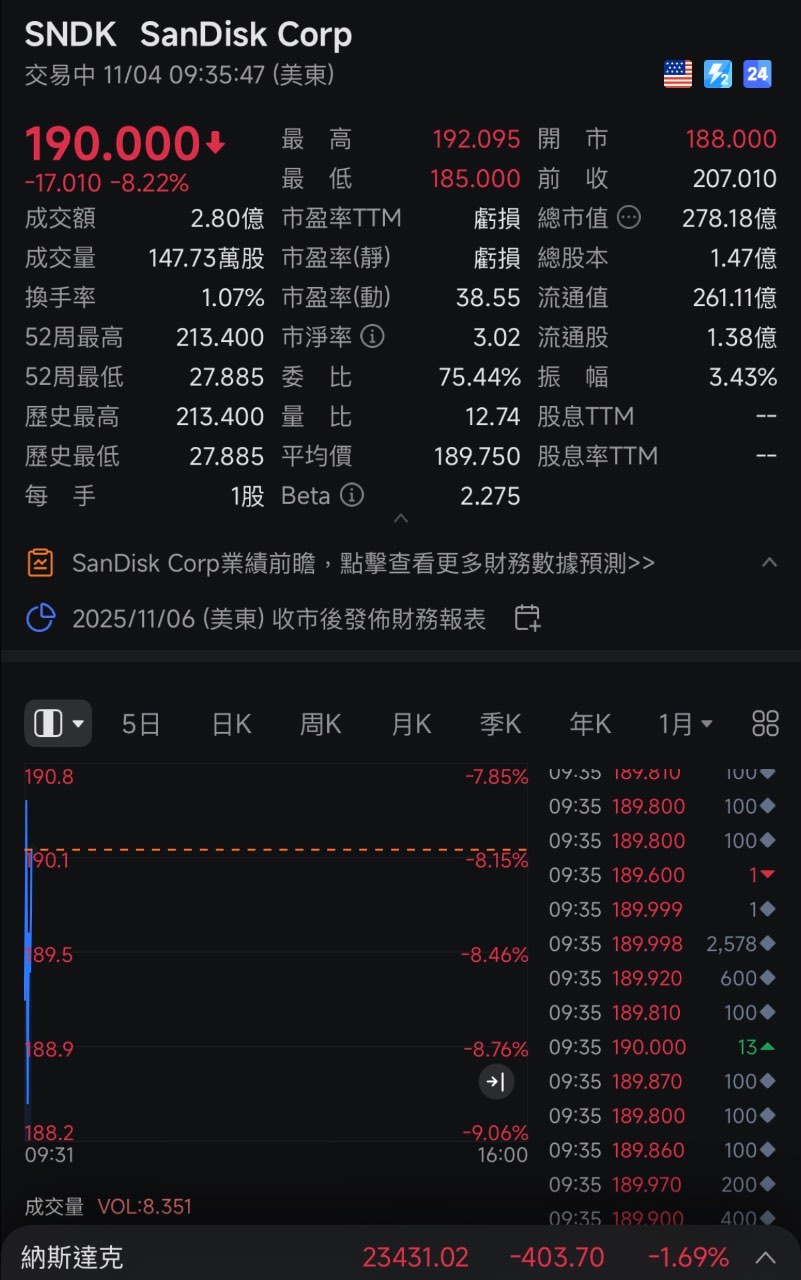Expand the 納斯達克 index bar

766,1257
